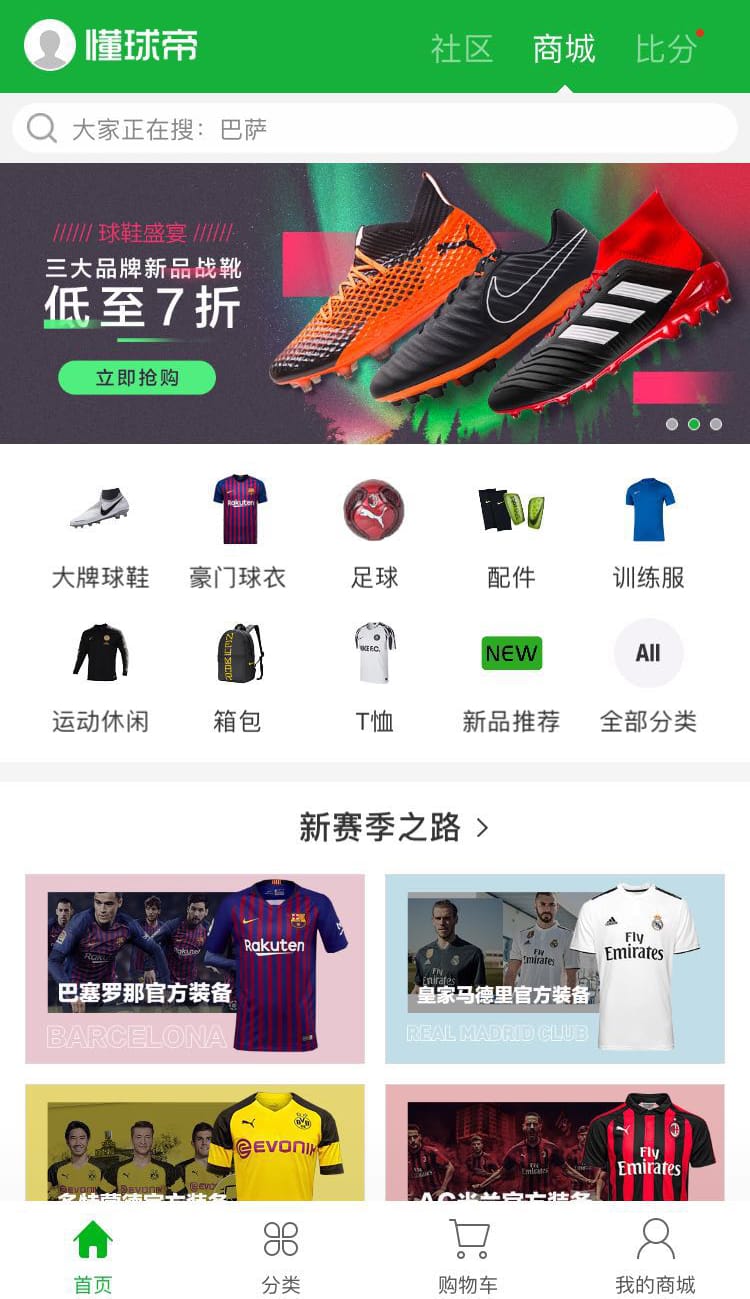
Task: Open the 皇家马德里官方装备 card
Action: 555,968
